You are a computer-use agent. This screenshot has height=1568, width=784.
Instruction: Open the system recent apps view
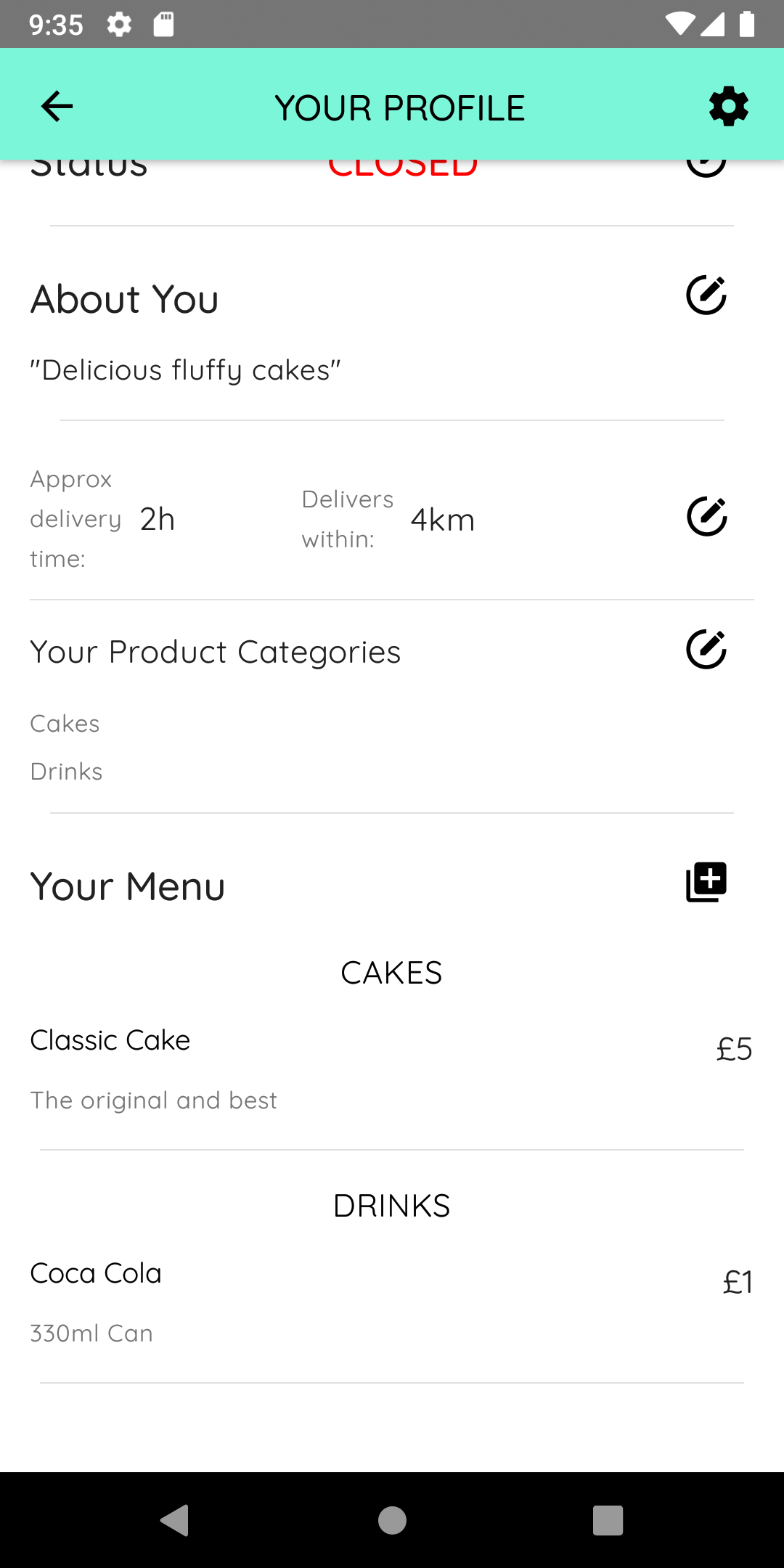(x=608, y=1520)
